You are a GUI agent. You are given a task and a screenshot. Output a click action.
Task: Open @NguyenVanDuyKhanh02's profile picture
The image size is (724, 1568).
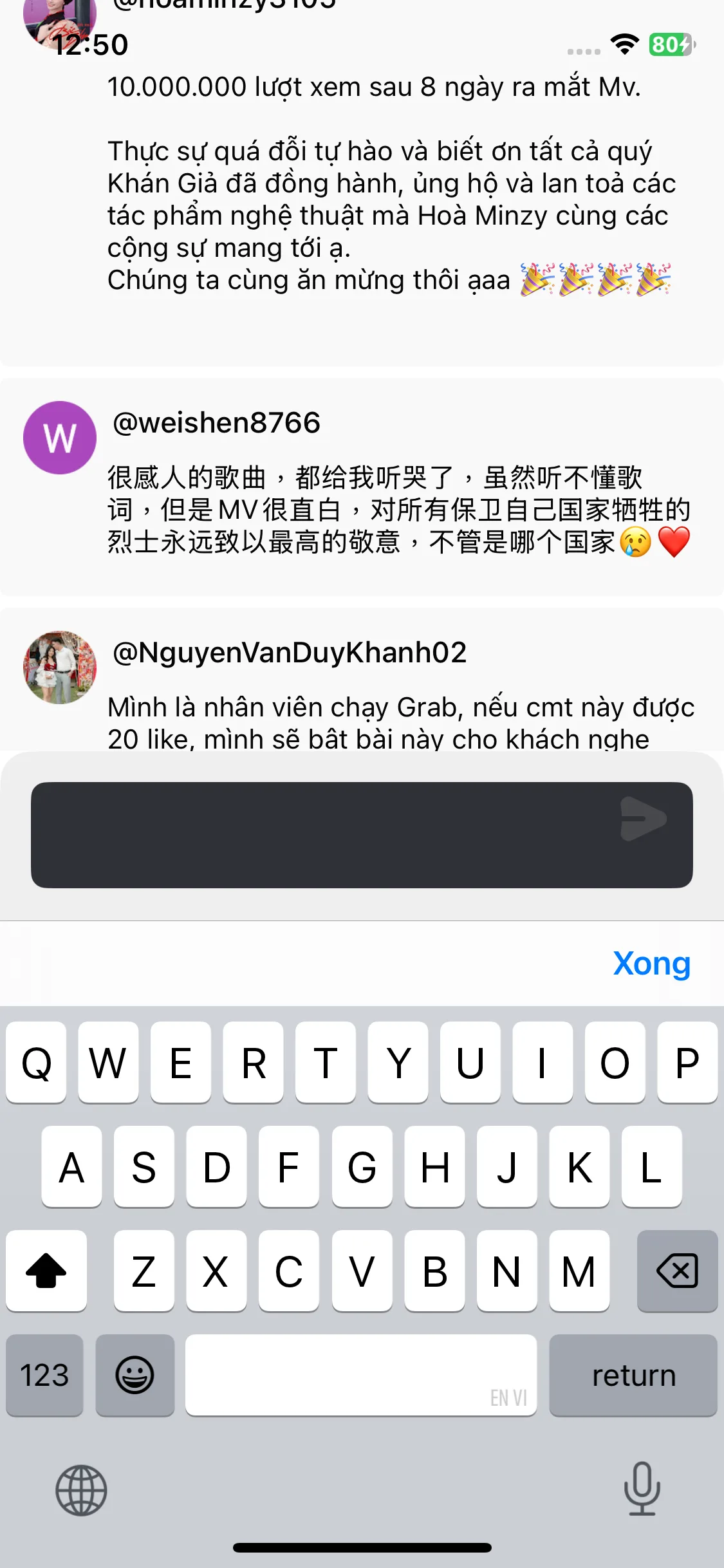click(x=60, y=667)
